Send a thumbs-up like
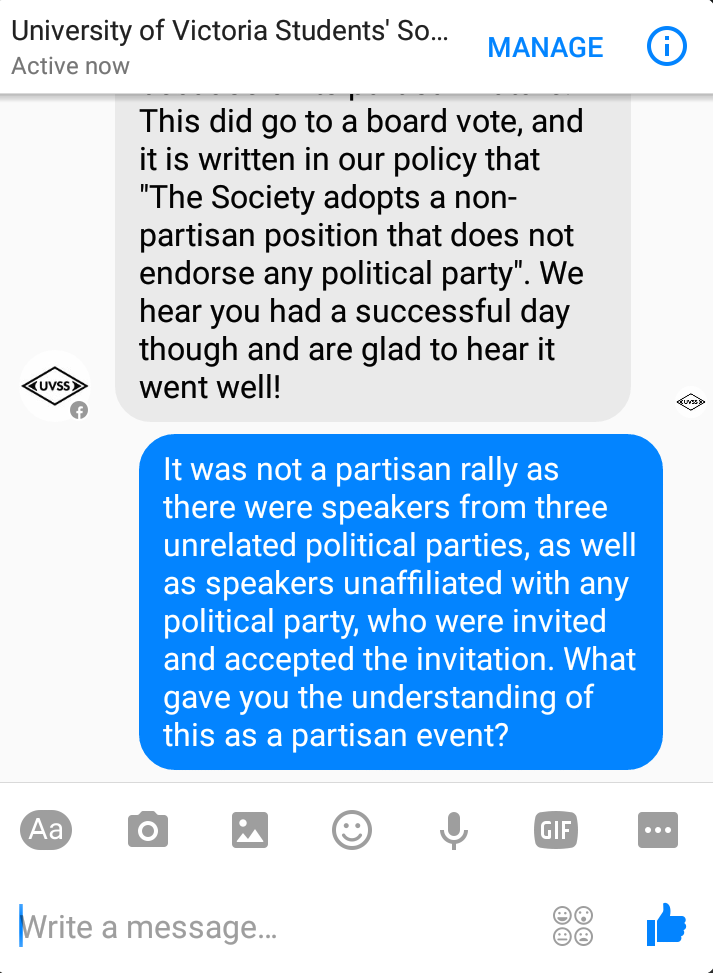Viewport: 713px width, 973px height. (x=667, y=925)
